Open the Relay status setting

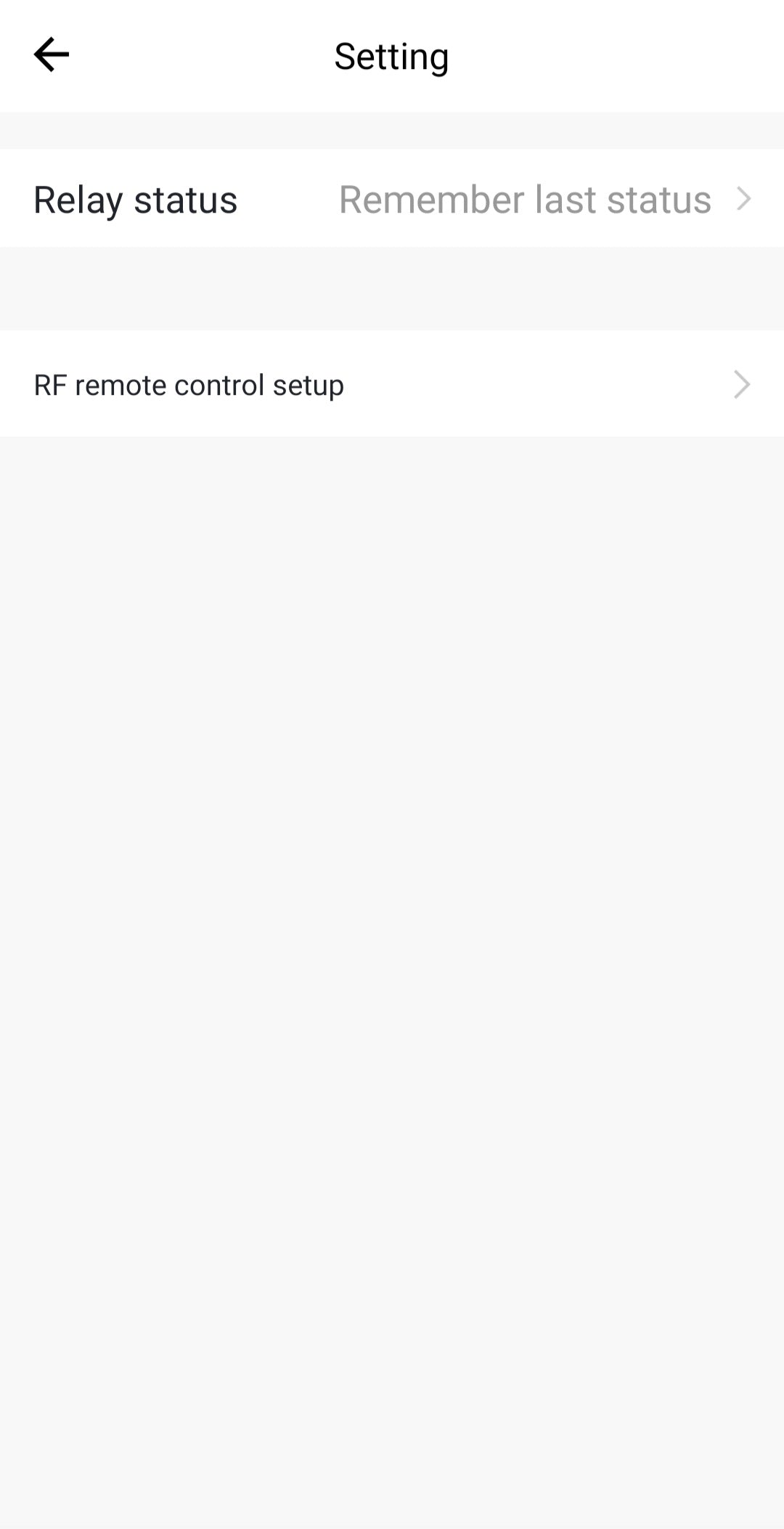(392, 199)
